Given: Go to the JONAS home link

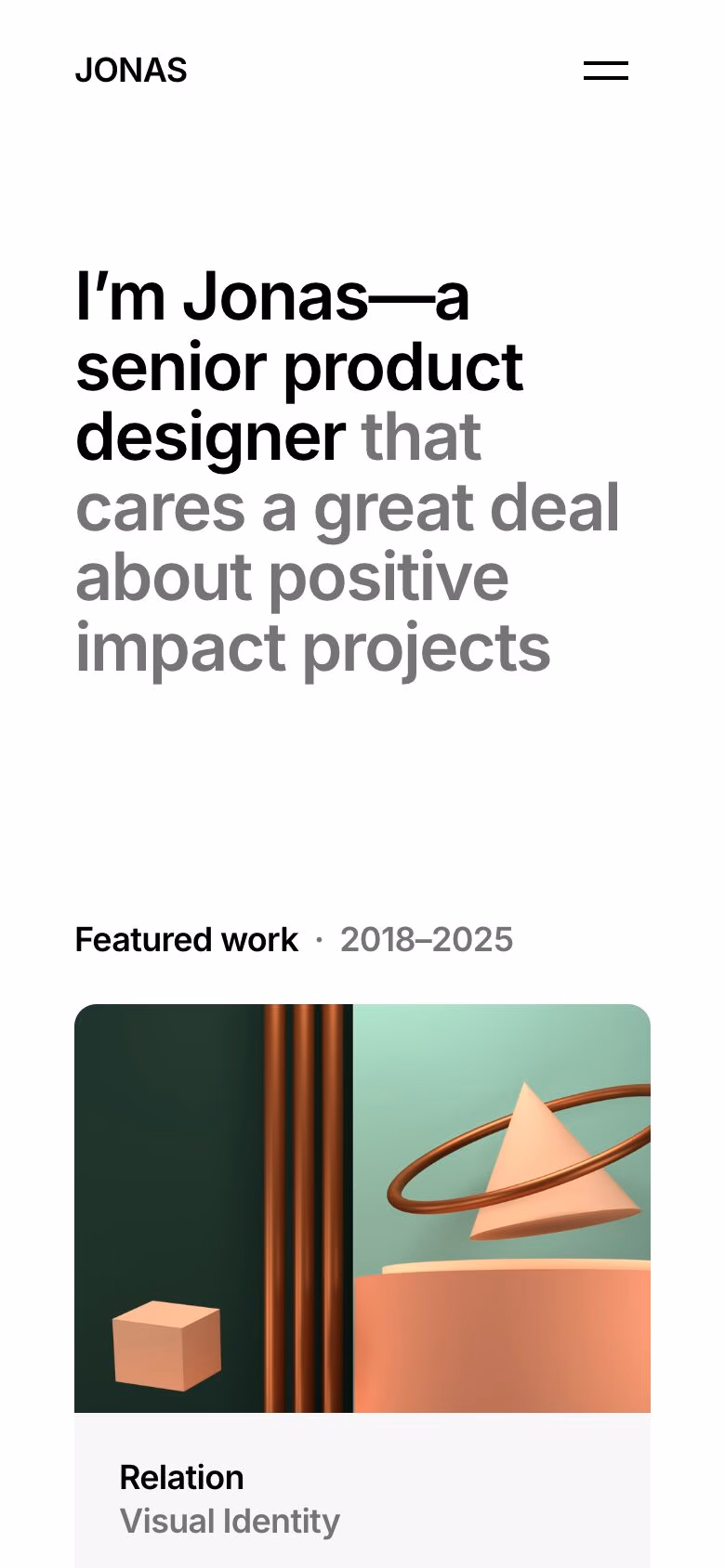Looking at the screenshot, I should click(x=131, y=71).
